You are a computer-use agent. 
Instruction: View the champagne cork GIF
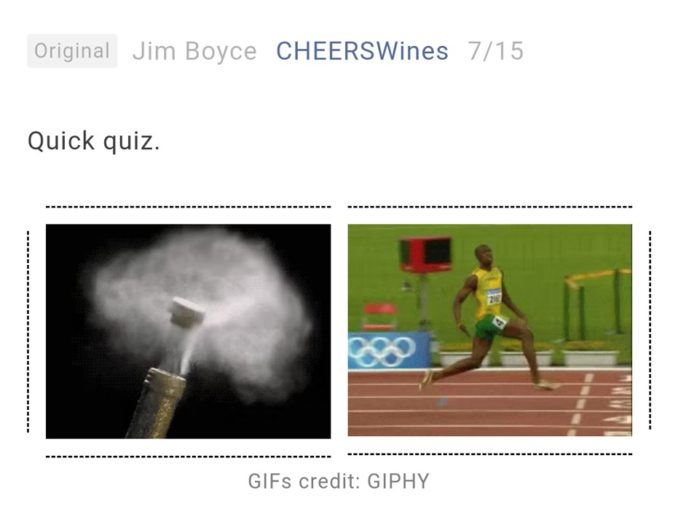click(x=188, y=331)
